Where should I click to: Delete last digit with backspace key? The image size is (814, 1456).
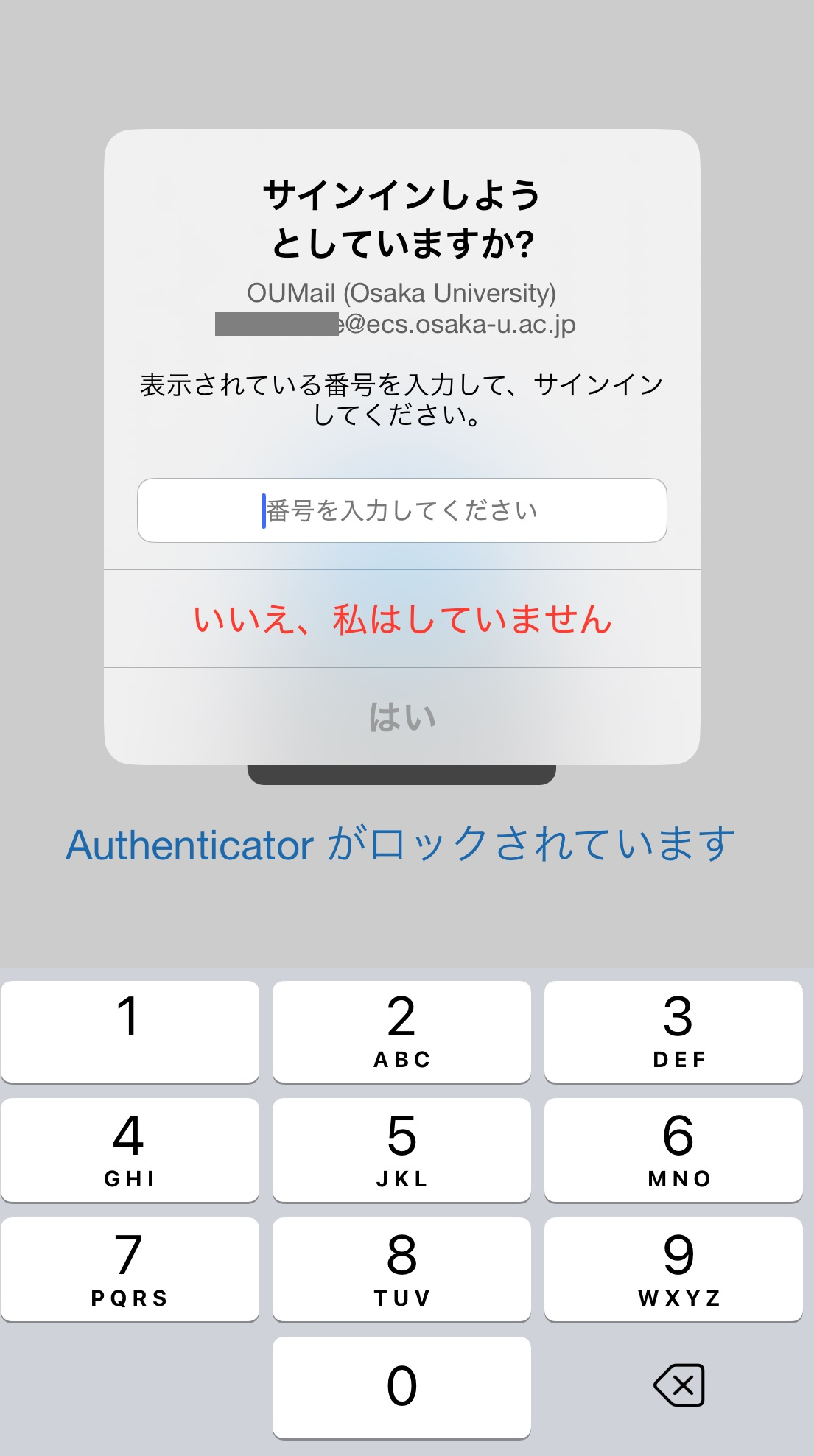click(x=678, y=1385)
